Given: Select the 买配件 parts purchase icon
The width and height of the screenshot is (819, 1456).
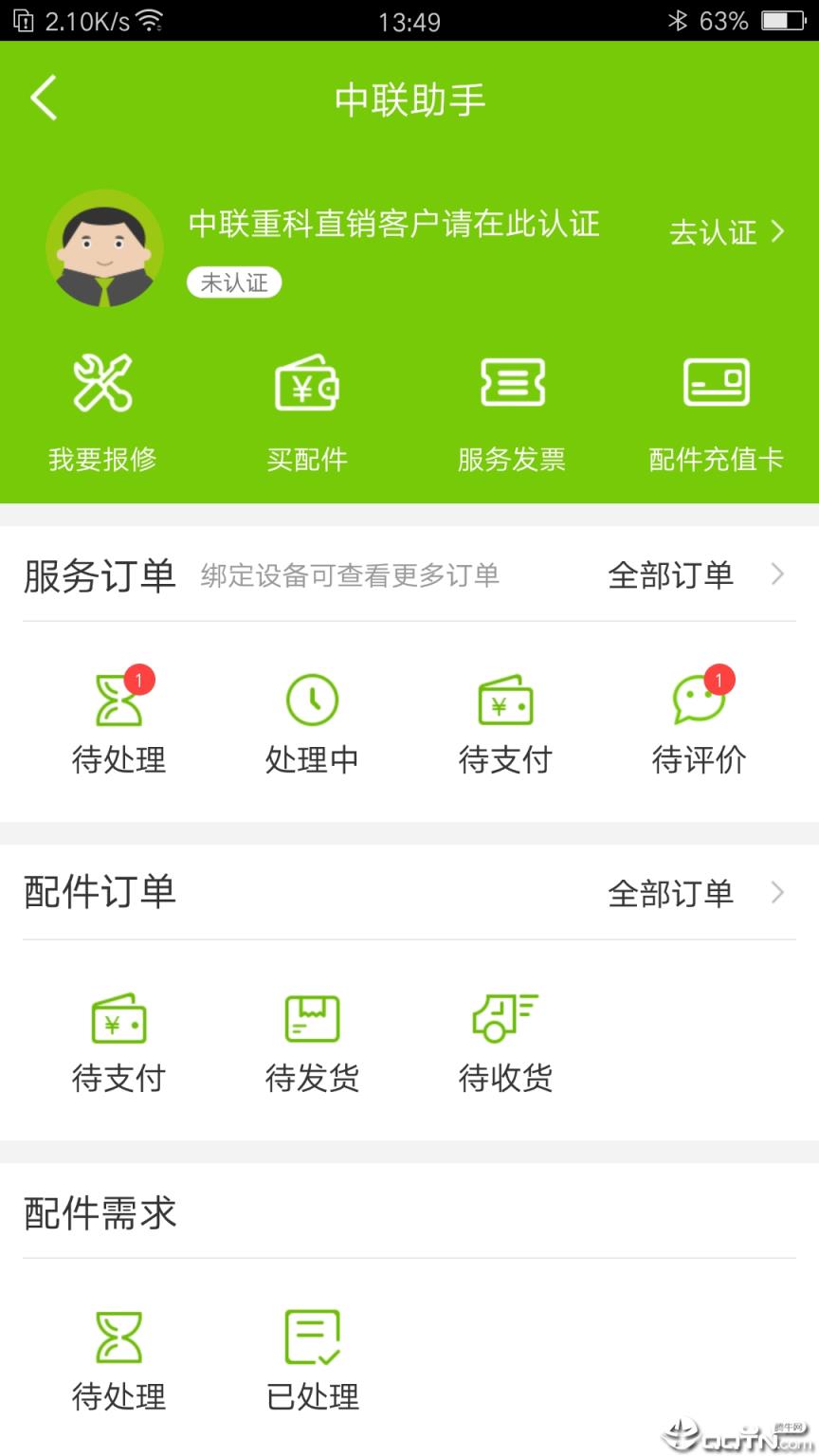Looking at the screenshot, I should (x=307, y=381).
